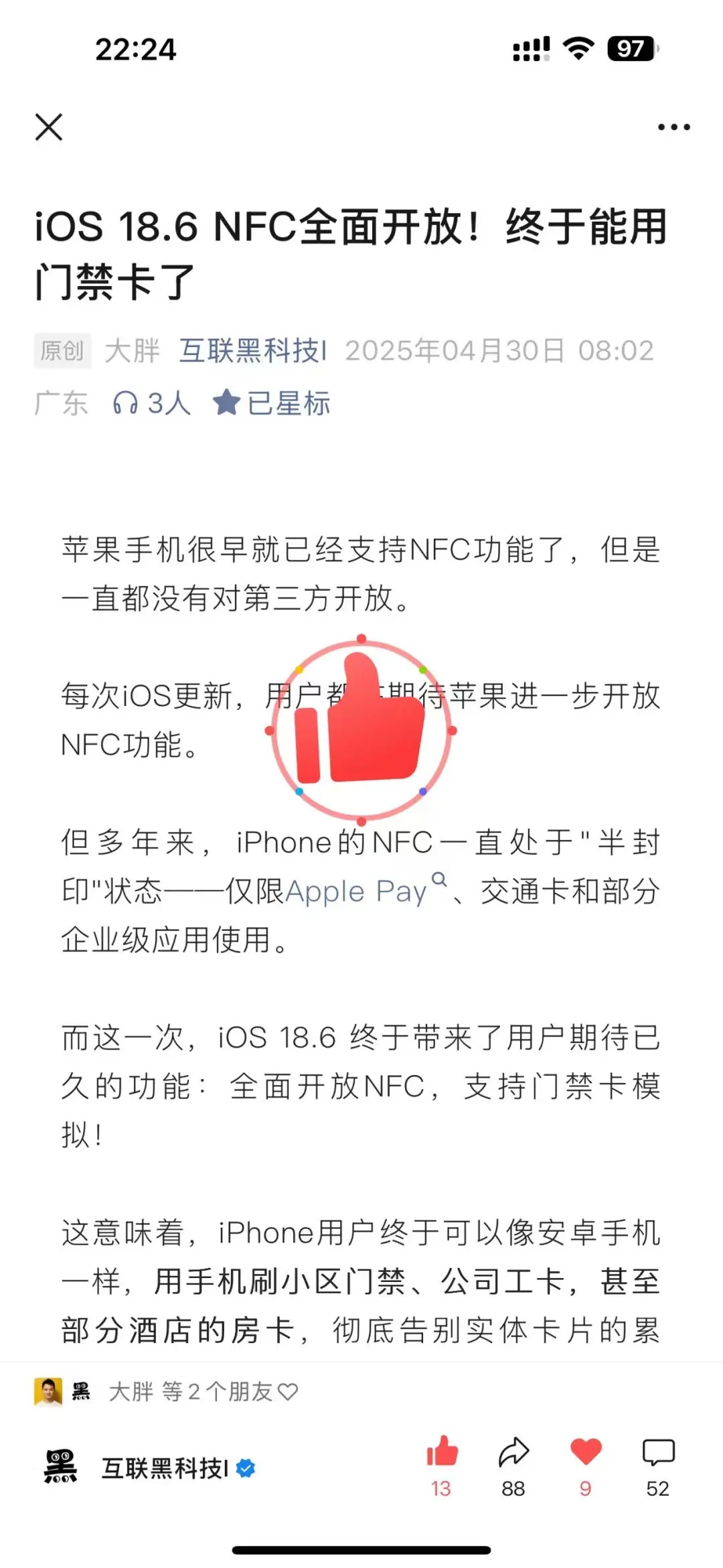Open the 互联黑科技I account link under the title
Image resolution: width=723 pixels, height=1568 pixels.
pyautogui.click(x=253, y=350)
